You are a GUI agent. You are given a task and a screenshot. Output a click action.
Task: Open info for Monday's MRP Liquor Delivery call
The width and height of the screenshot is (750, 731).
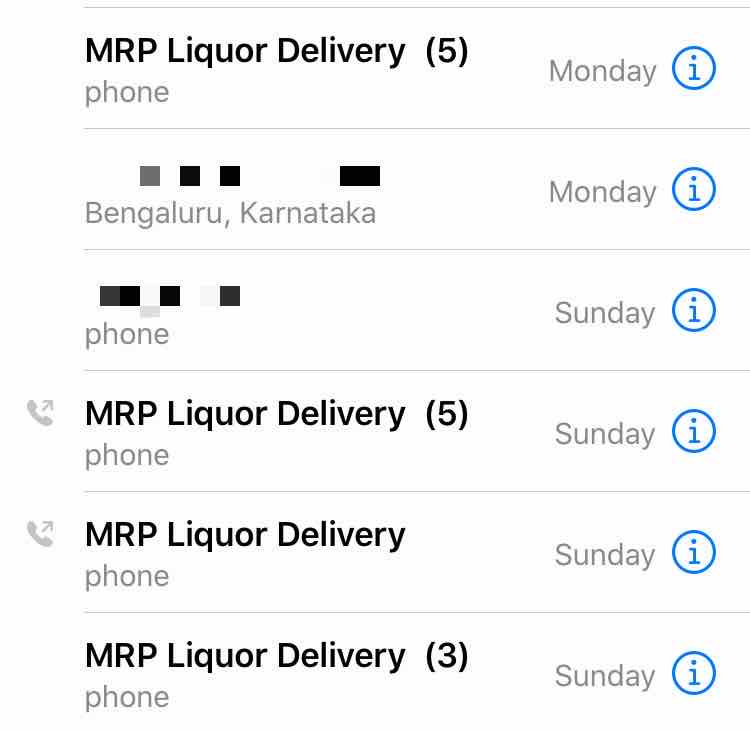(x=694, y=70)
